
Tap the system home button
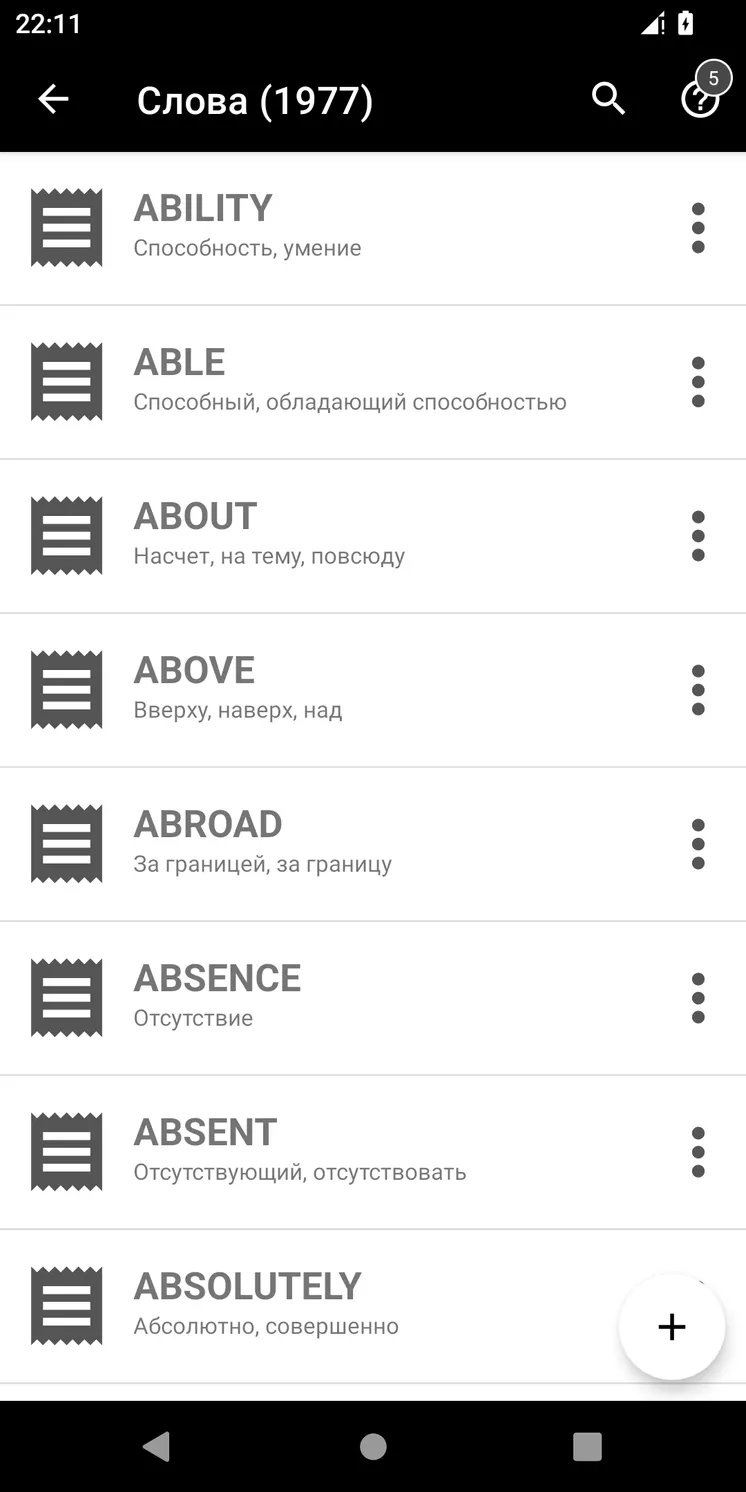click(373, 1446)
